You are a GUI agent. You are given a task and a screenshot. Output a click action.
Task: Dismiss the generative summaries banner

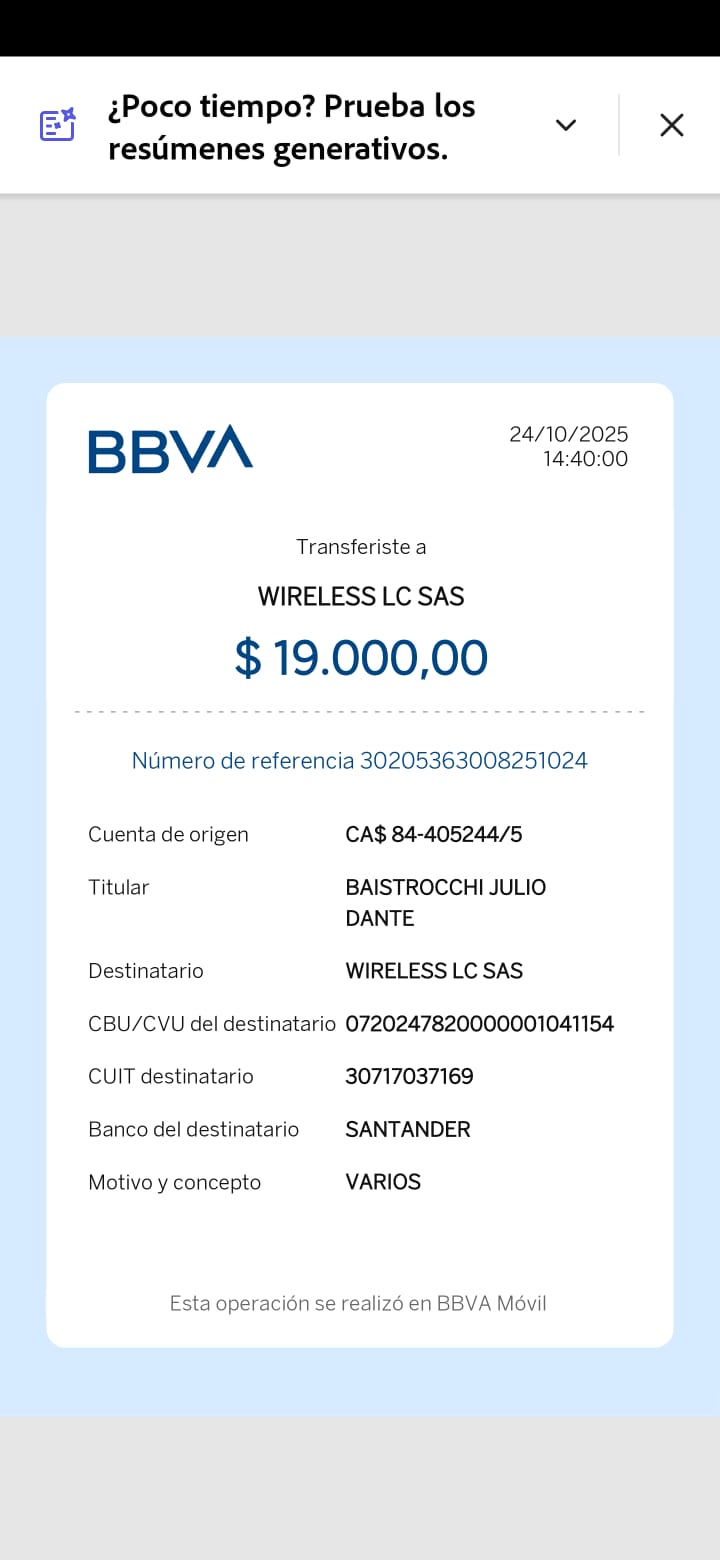click(672, 125)
